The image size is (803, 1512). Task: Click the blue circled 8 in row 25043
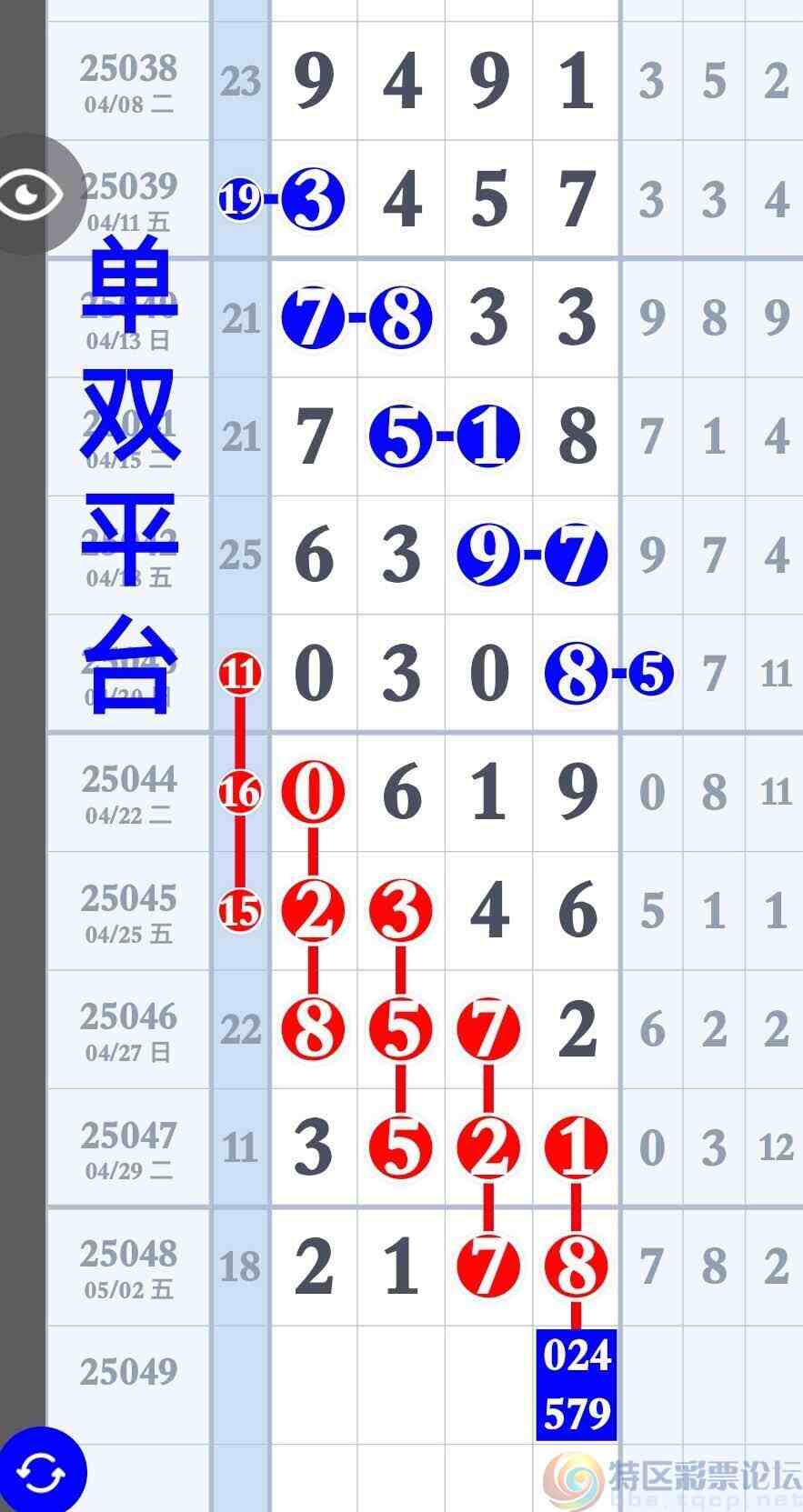click(x=574, y=674)
